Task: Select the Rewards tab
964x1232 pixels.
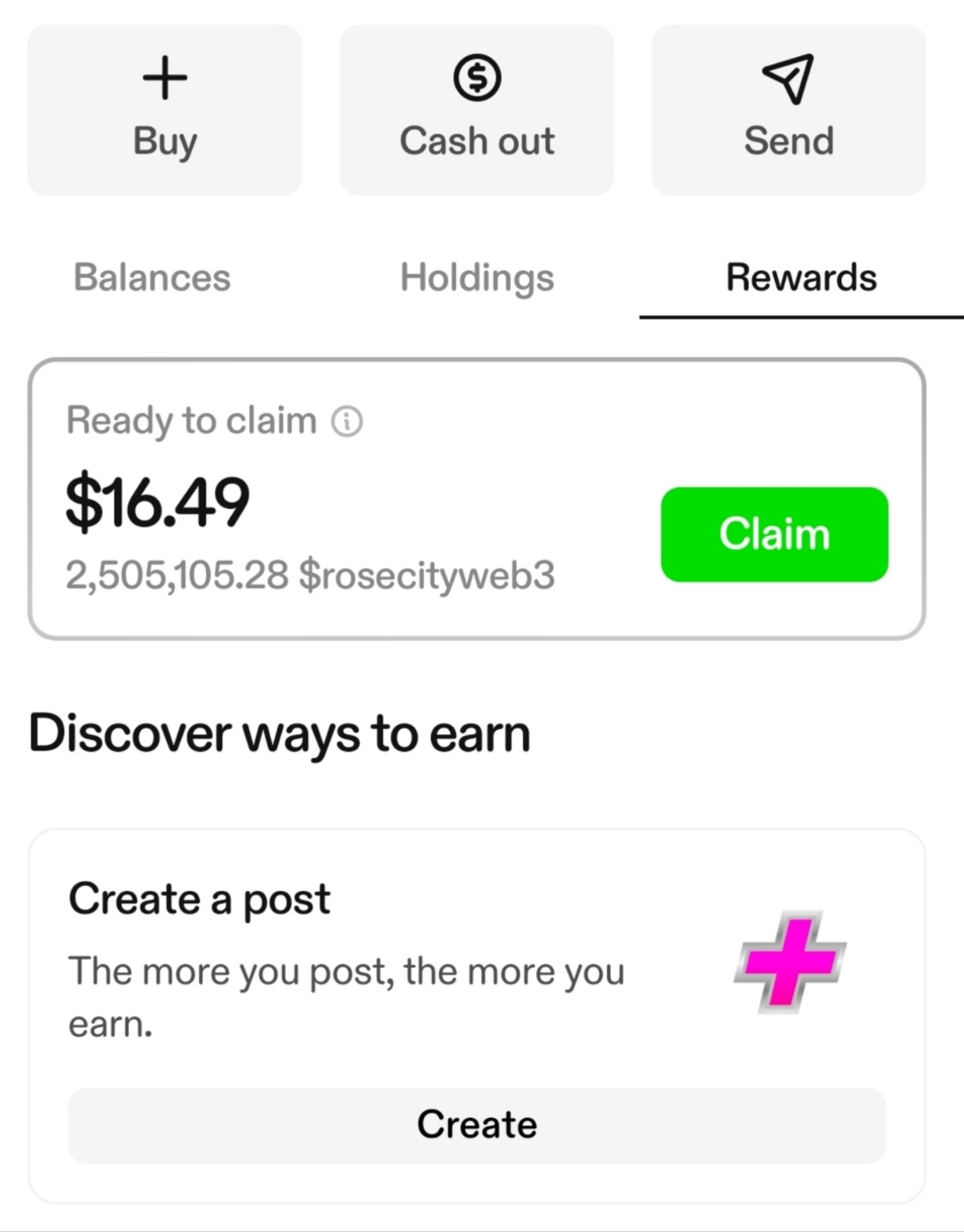Action: pos(801,277)
